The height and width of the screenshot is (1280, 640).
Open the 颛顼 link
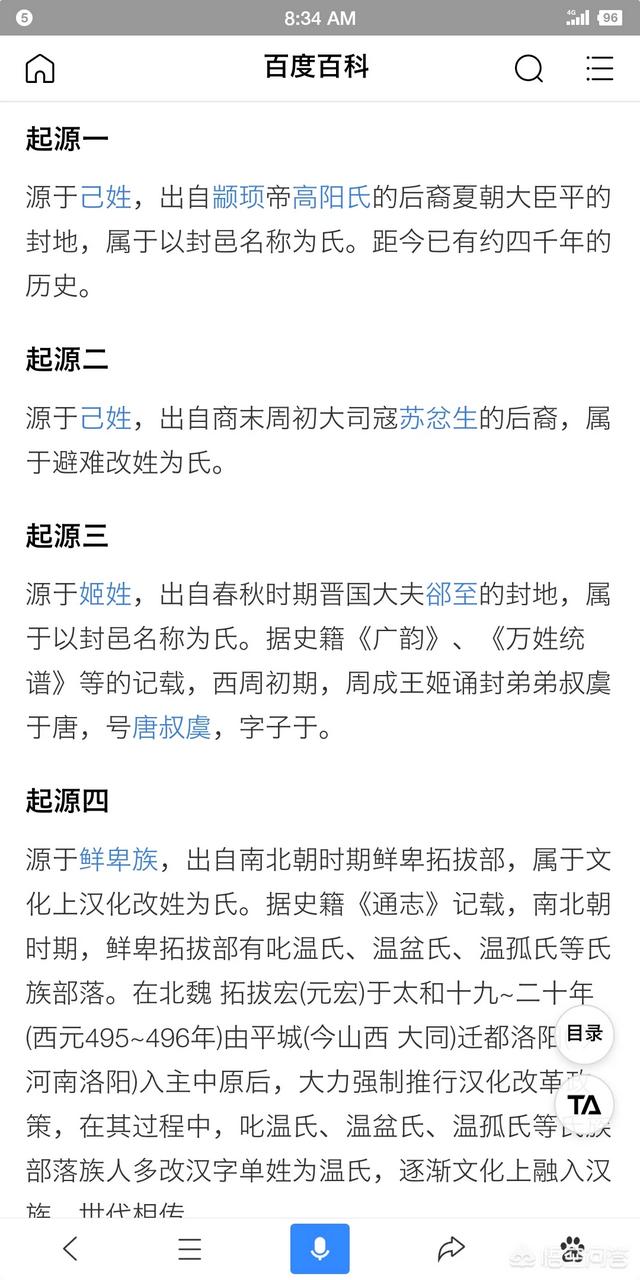239,197
